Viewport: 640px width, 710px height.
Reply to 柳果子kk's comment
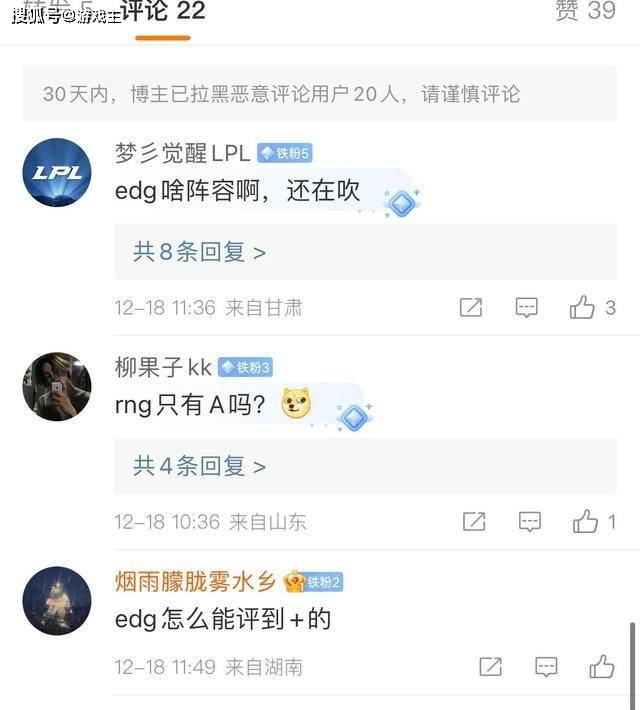(530, 521)
